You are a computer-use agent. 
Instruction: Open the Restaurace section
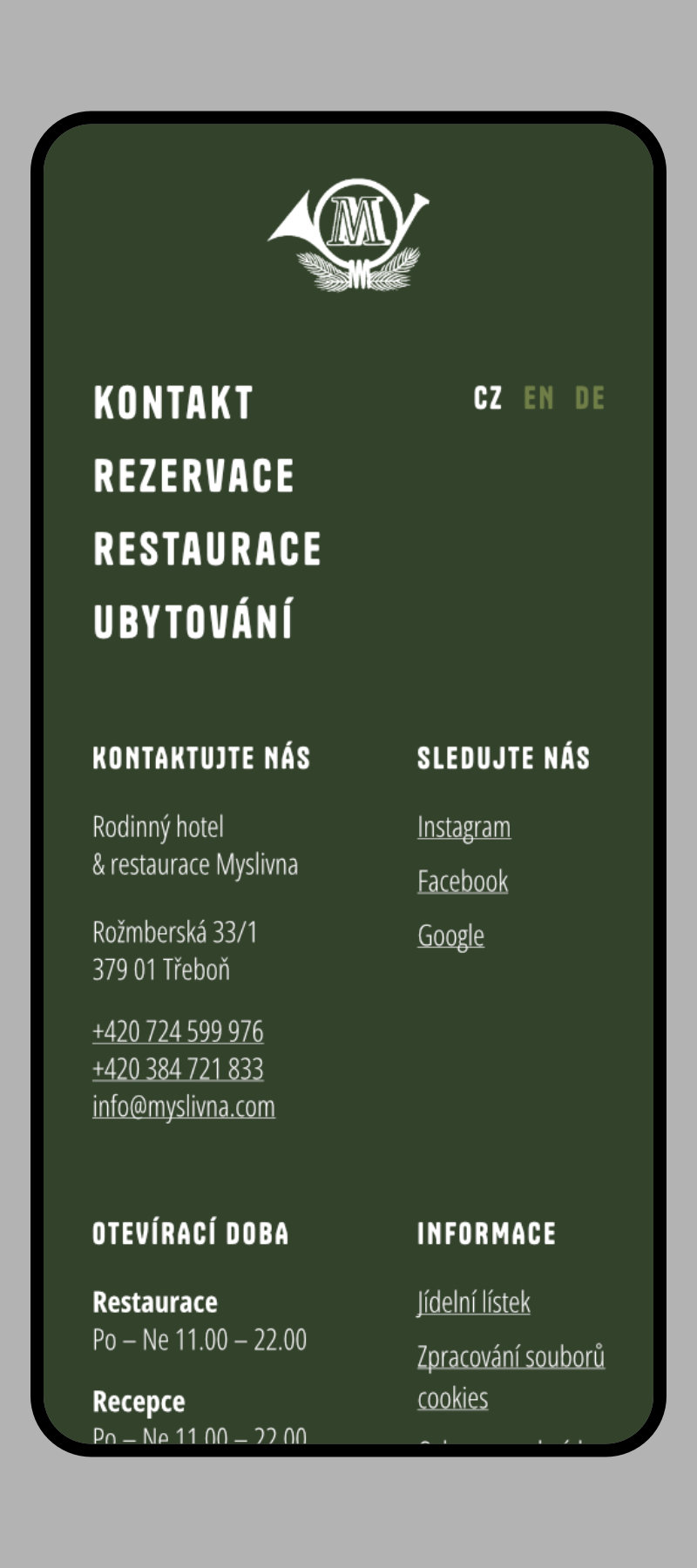click(x=207, y=550)
